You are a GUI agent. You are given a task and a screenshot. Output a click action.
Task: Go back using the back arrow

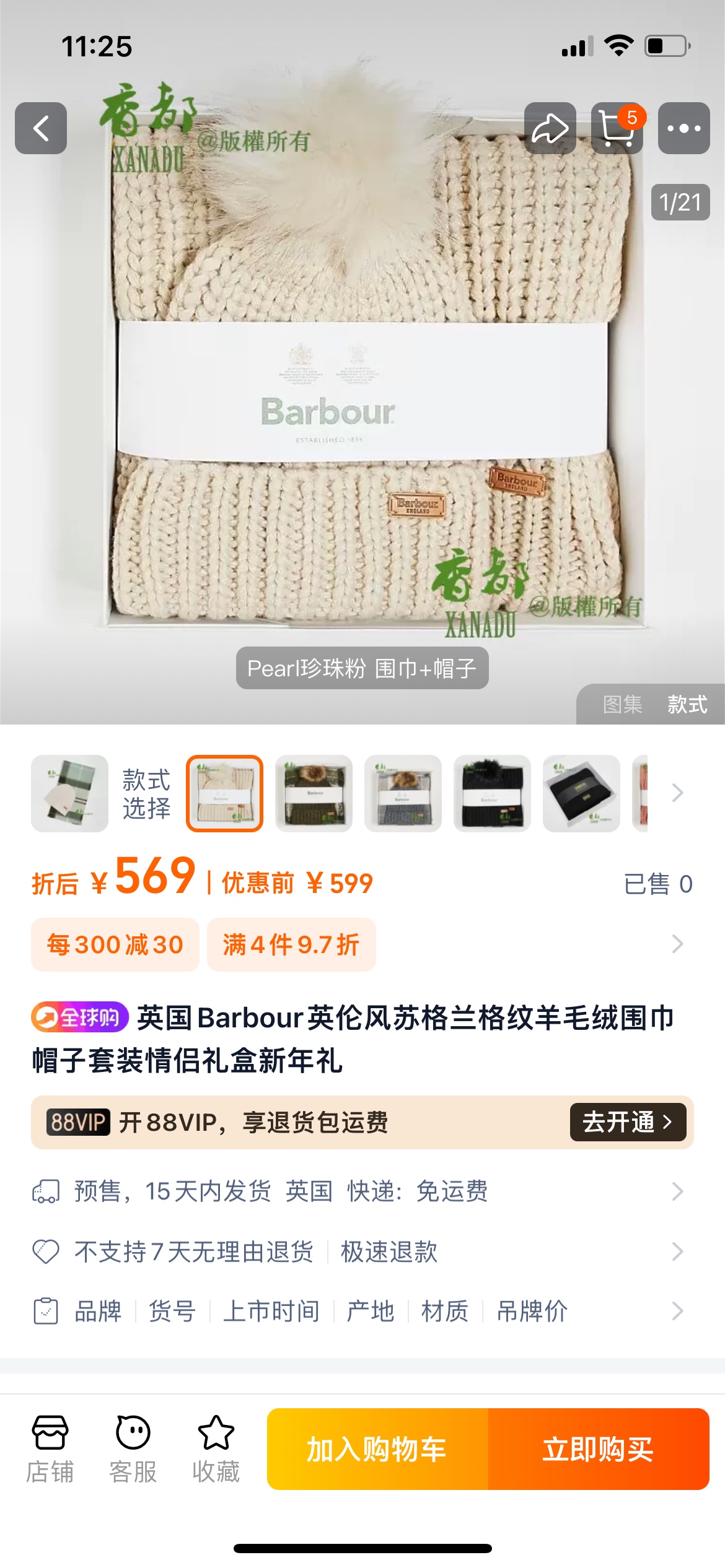click(41, 128)
